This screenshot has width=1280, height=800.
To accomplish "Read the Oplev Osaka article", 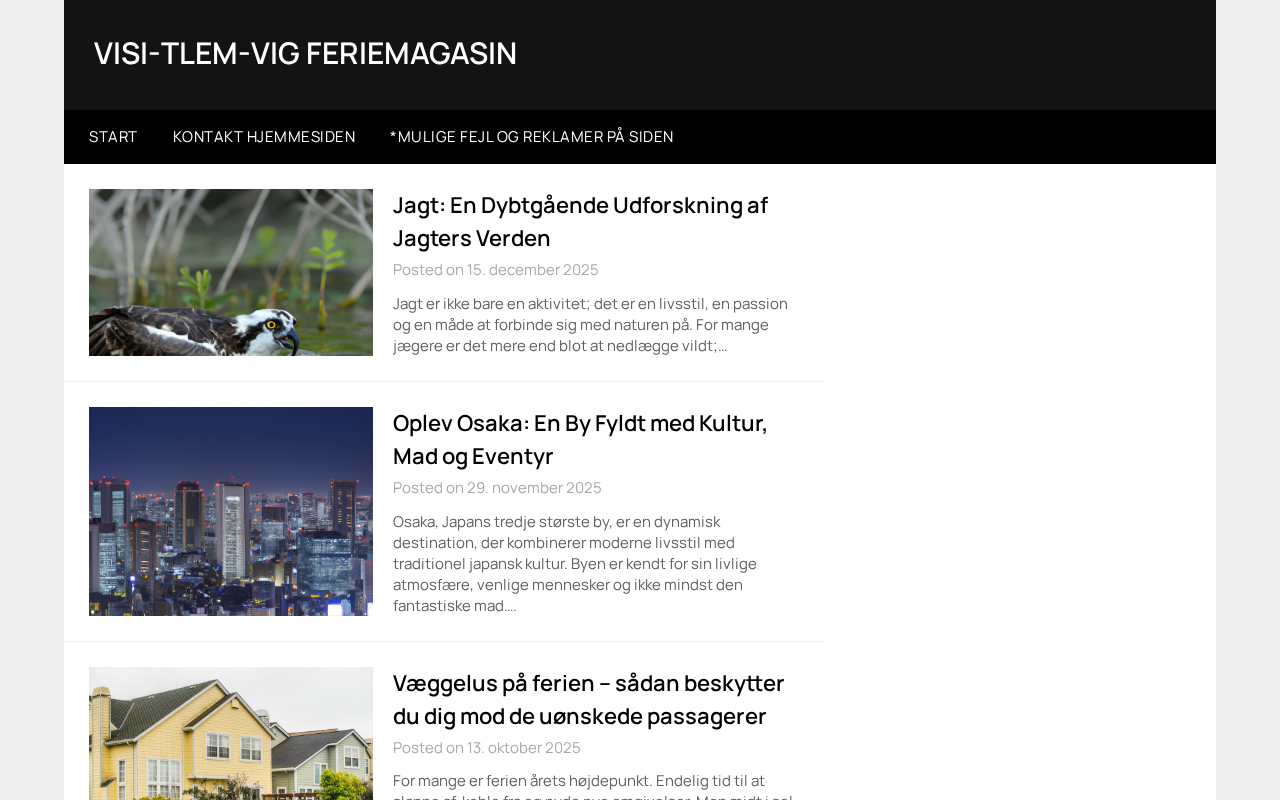I will point(580,439).
